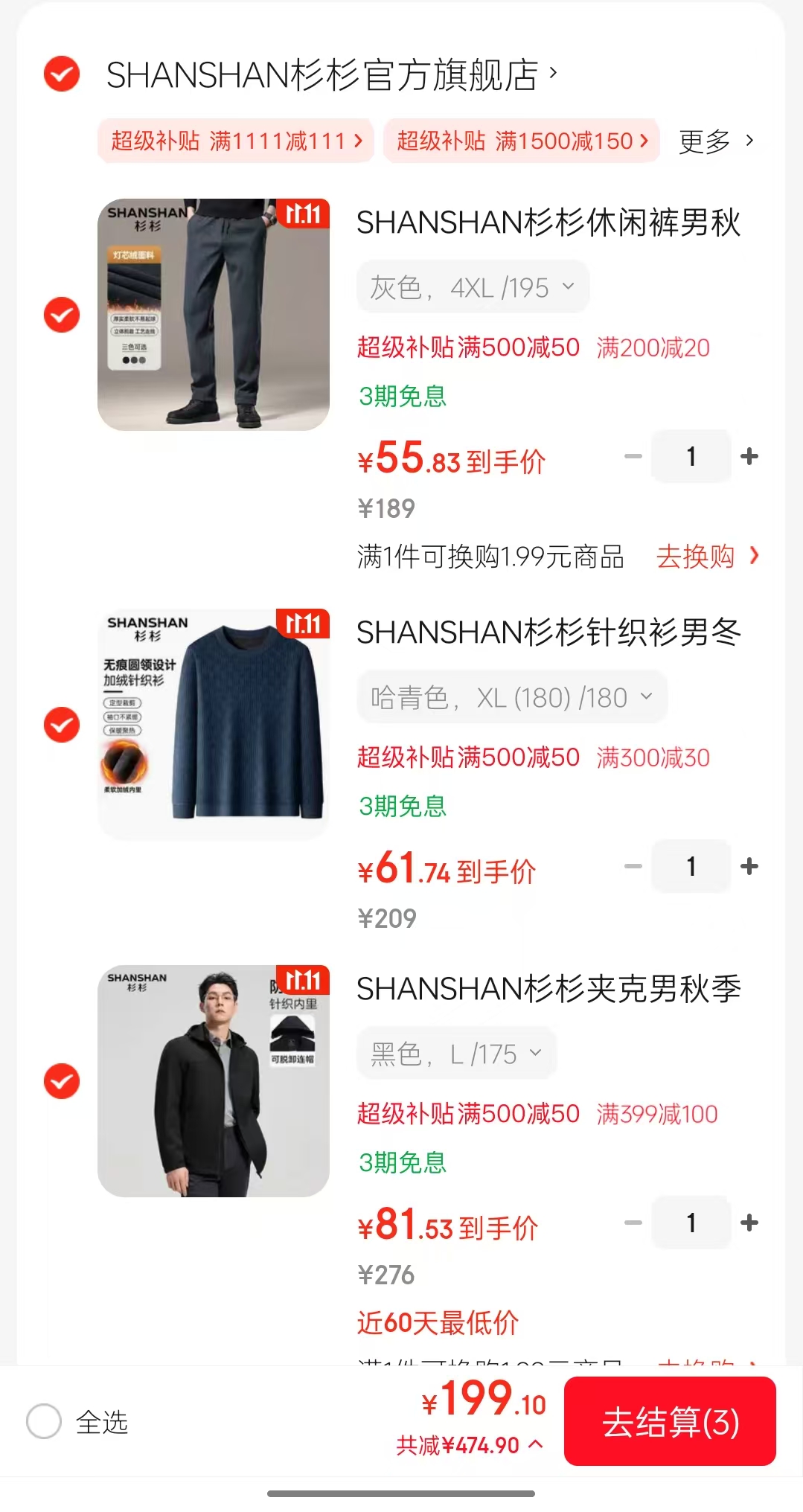Proceed to checkout with 去结算(3)

[x=670, y=1422]
